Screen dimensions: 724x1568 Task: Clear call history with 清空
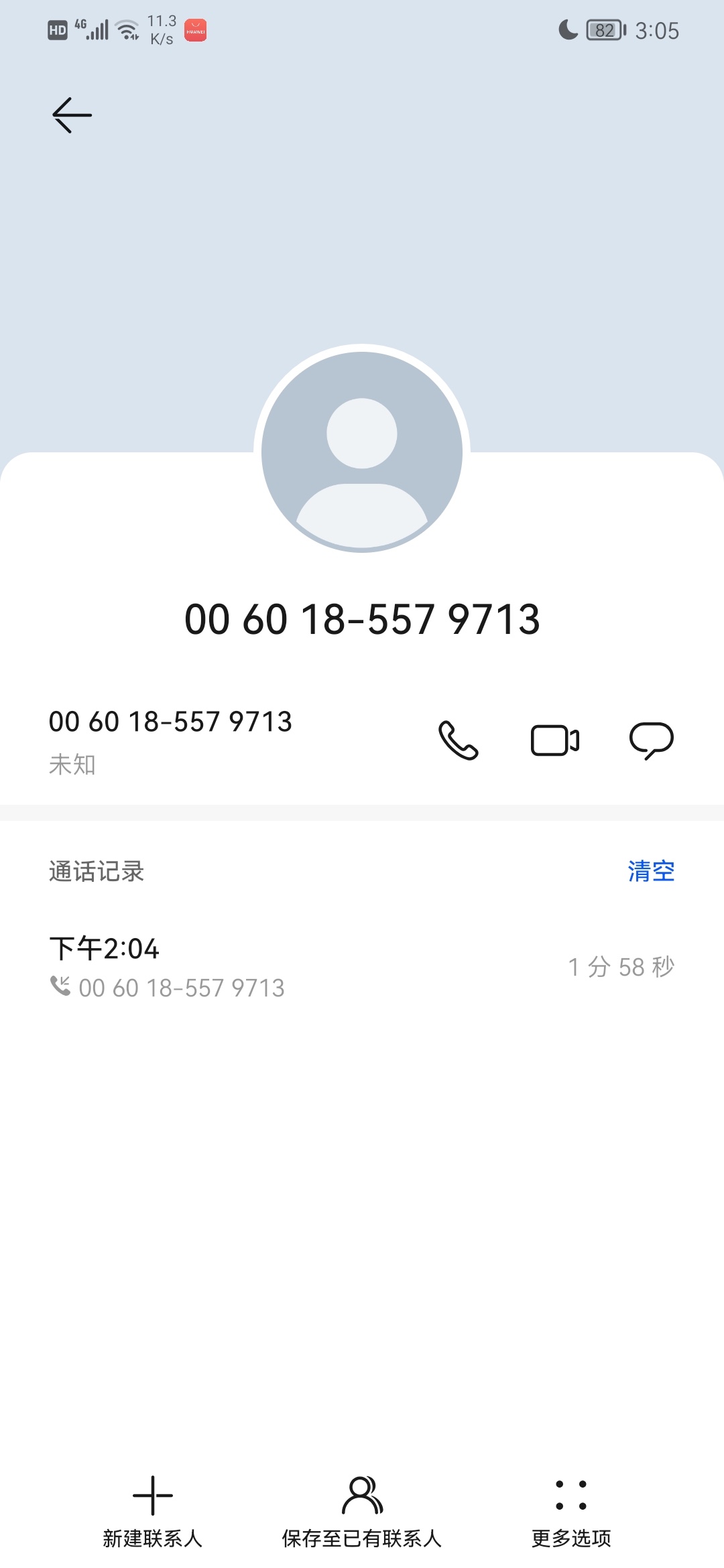click(x=651, y=871)
